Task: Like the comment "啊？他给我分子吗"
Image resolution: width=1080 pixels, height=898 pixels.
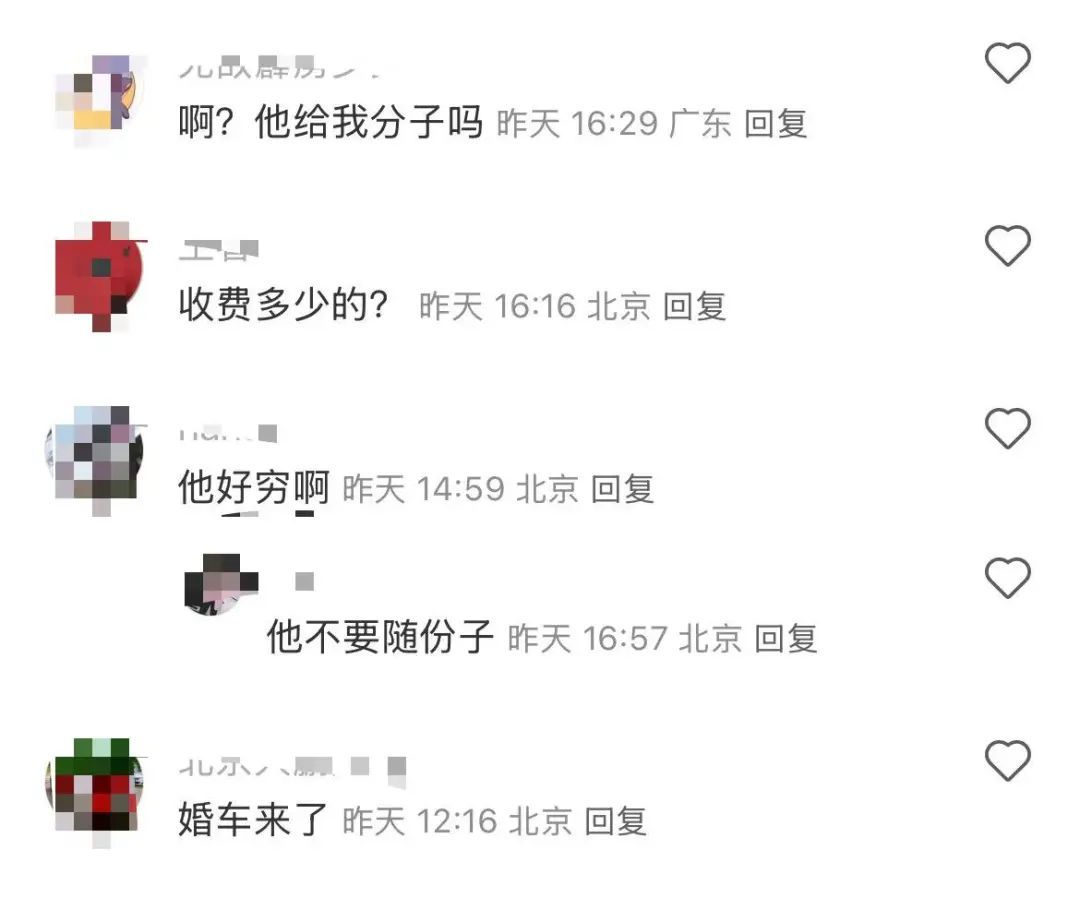Action: (x=1007, y=64)
